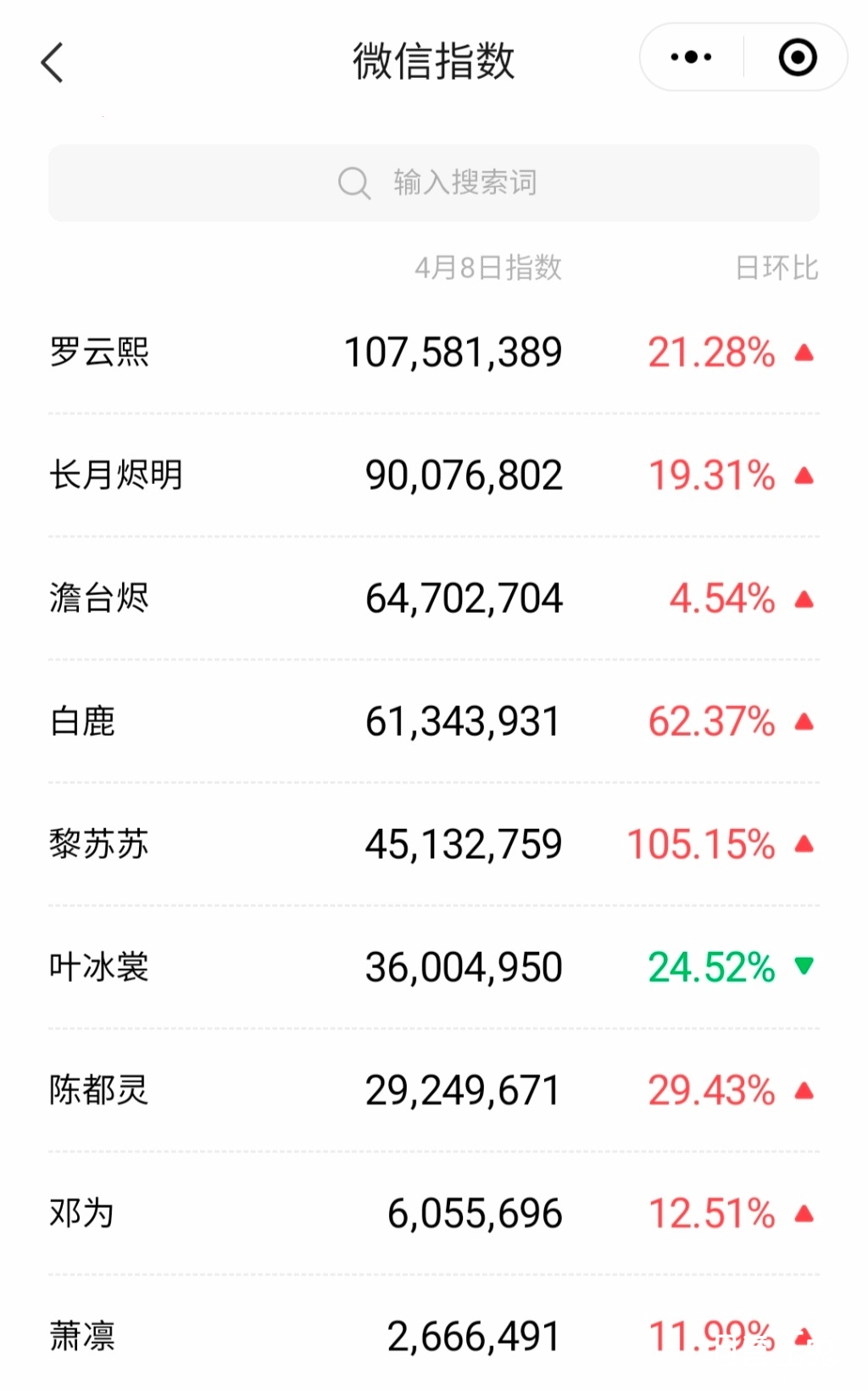Close the mini program with the circle icon
This screenshot has width=868, height=1391.
(797, 58)
